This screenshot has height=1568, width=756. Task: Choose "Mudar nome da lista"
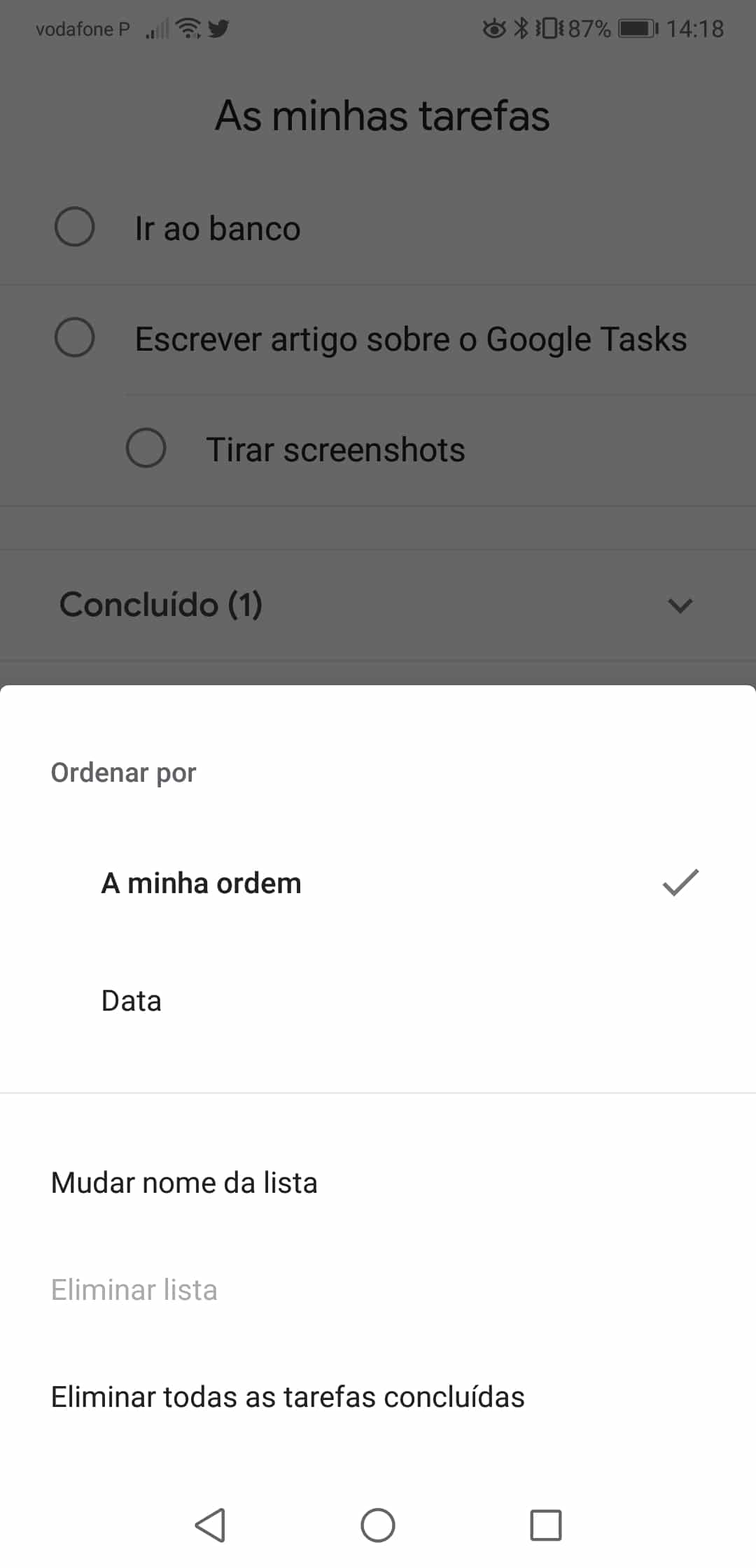click(x=378, y=1183)
